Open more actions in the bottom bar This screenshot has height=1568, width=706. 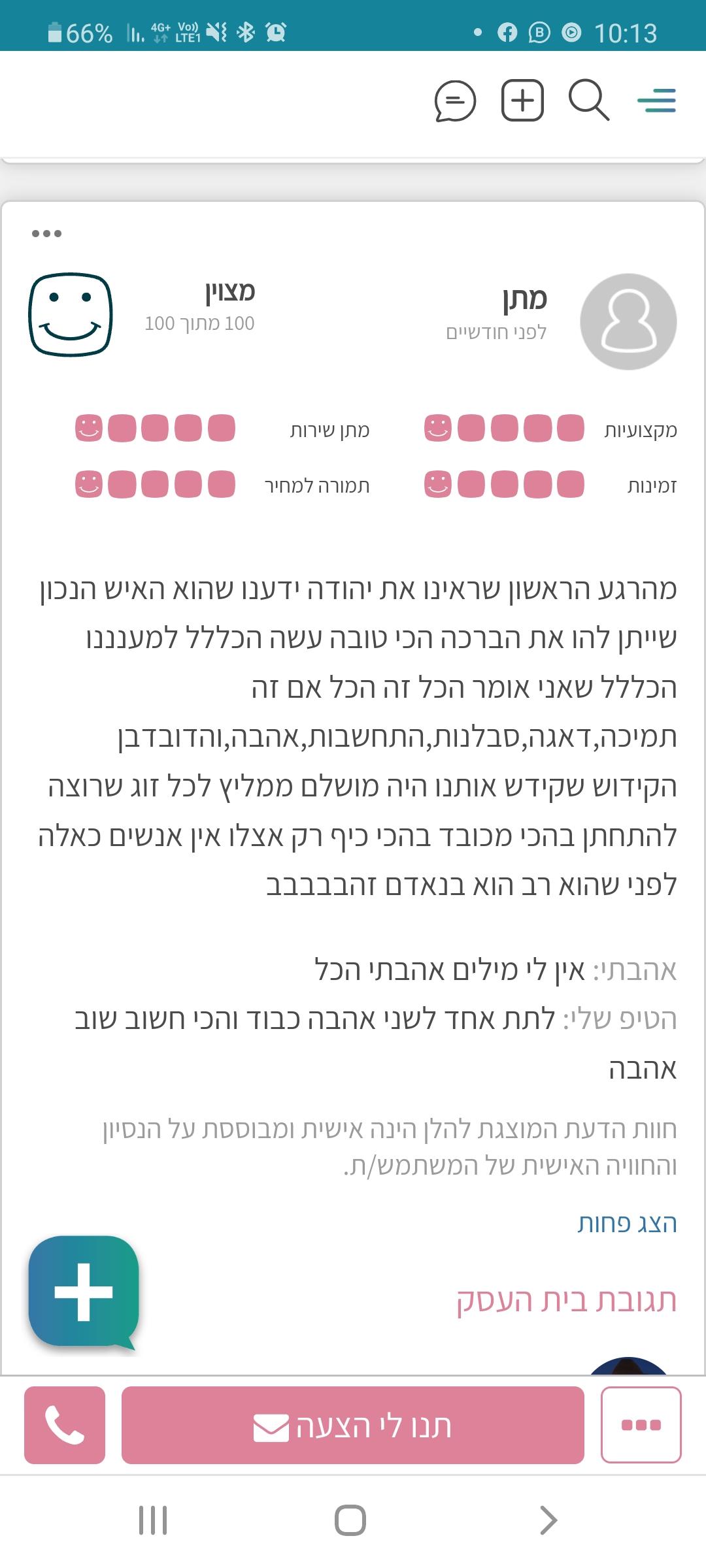pyautogui.click(x=641, y=1425)
